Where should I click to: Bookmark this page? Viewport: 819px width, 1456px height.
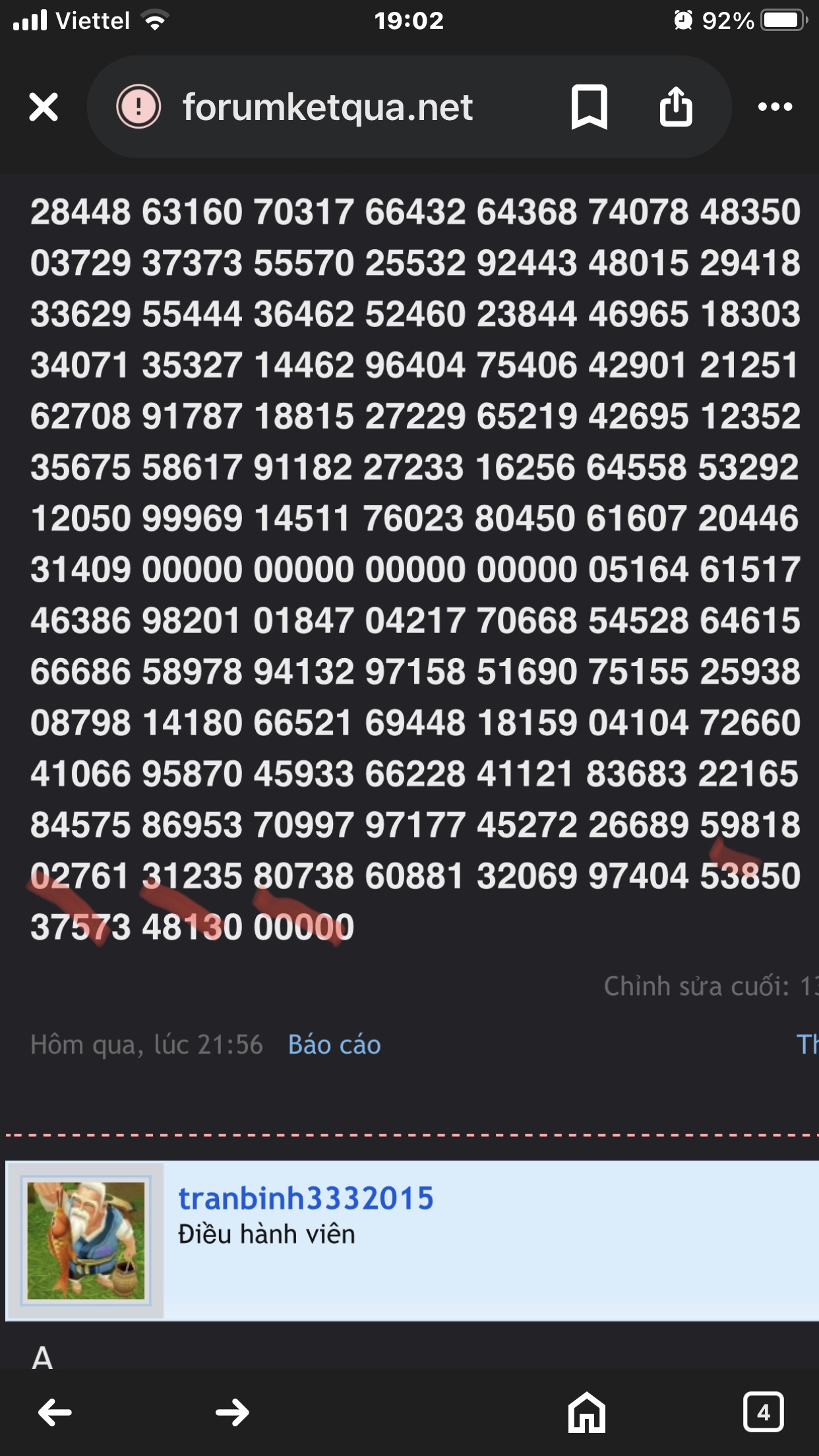click(588, 107)
